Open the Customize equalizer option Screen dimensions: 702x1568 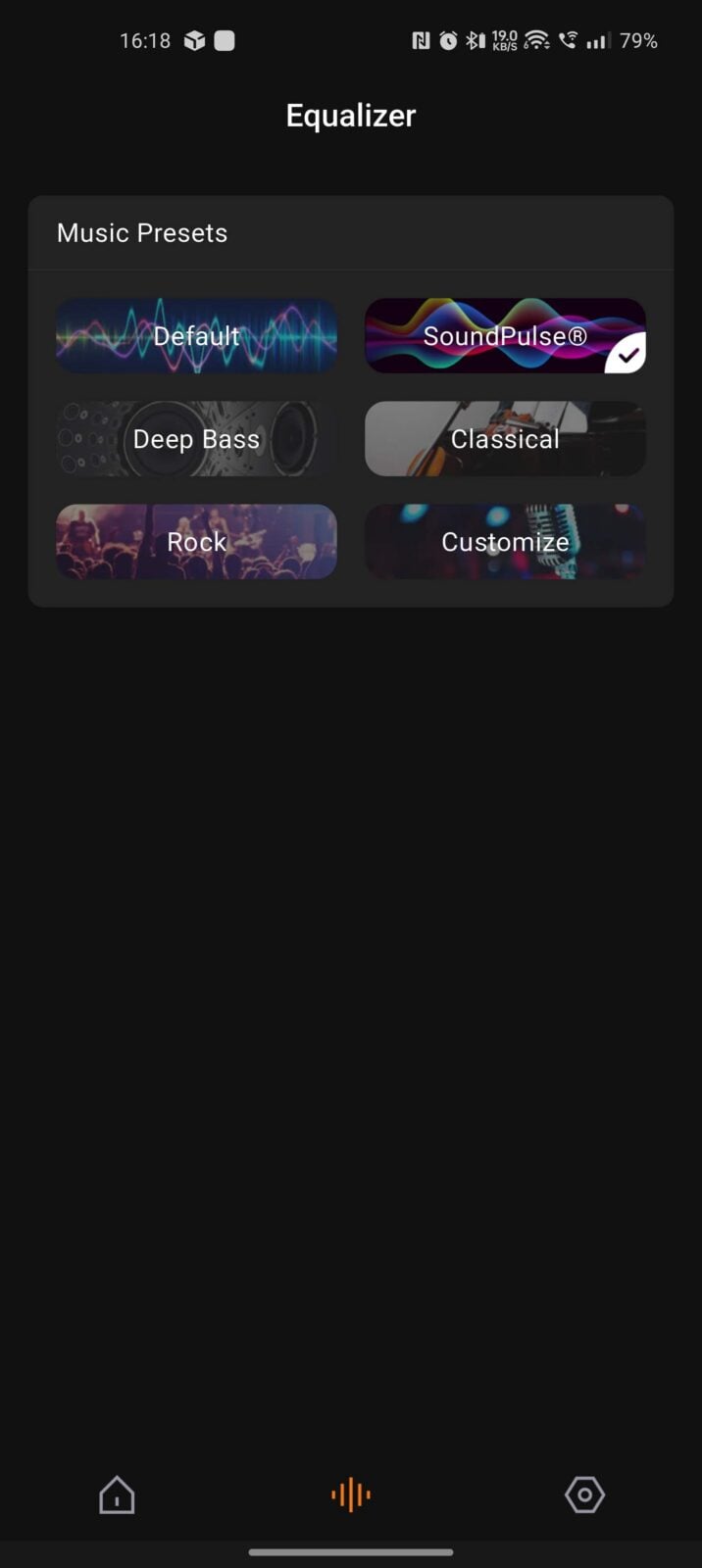(x=505, y=542)
